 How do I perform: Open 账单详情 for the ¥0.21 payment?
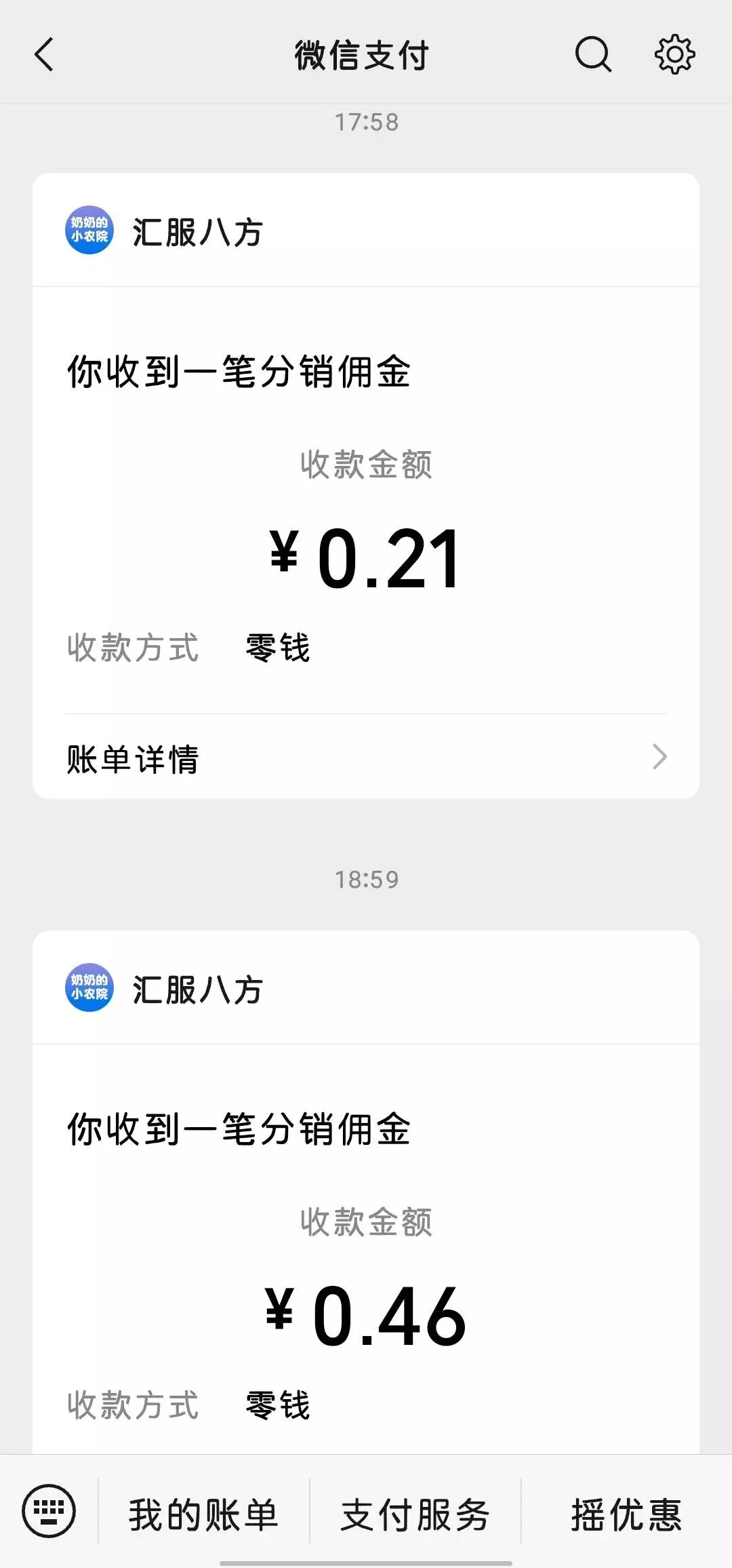(x=366, y=758)
